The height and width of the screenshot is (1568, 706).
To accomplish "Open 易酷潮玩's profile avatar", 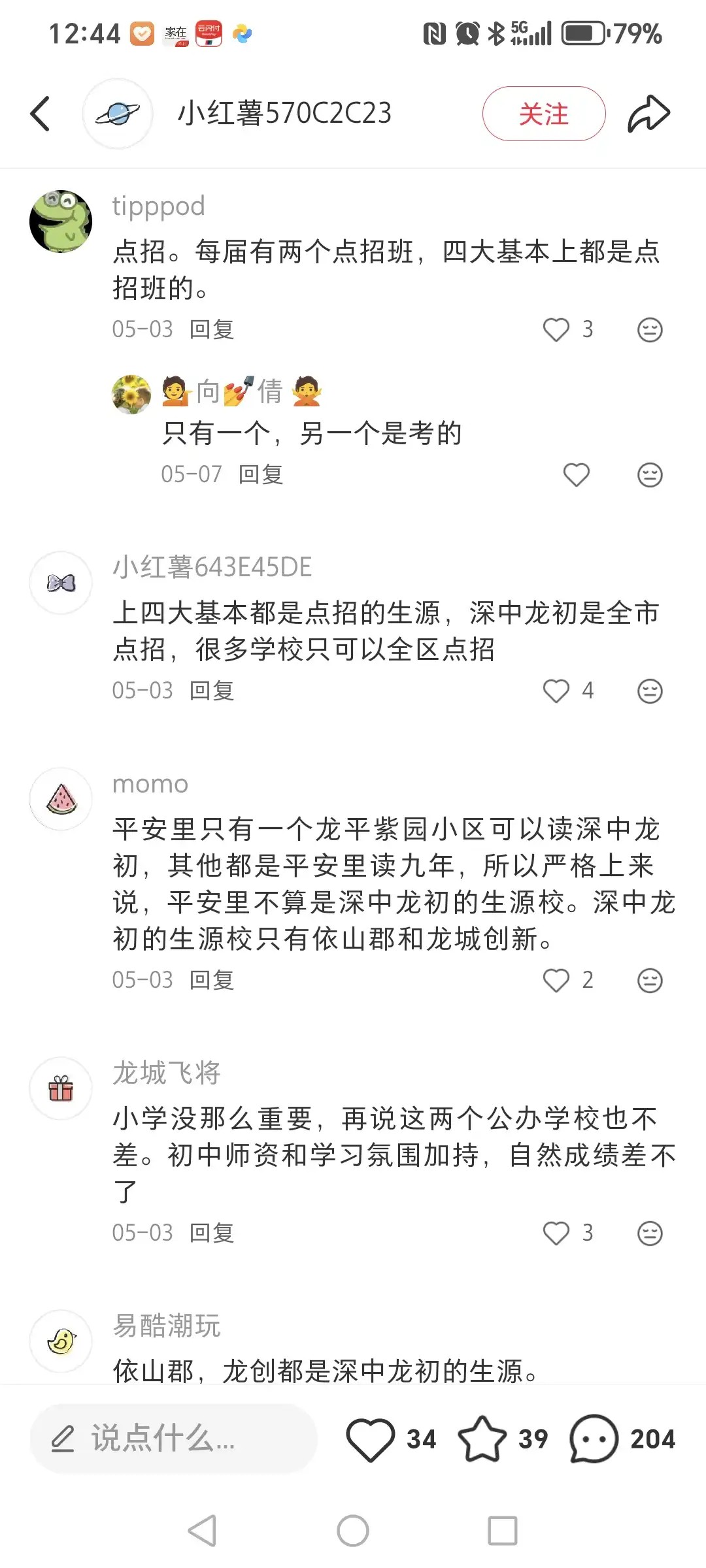I will (61, 1341).
